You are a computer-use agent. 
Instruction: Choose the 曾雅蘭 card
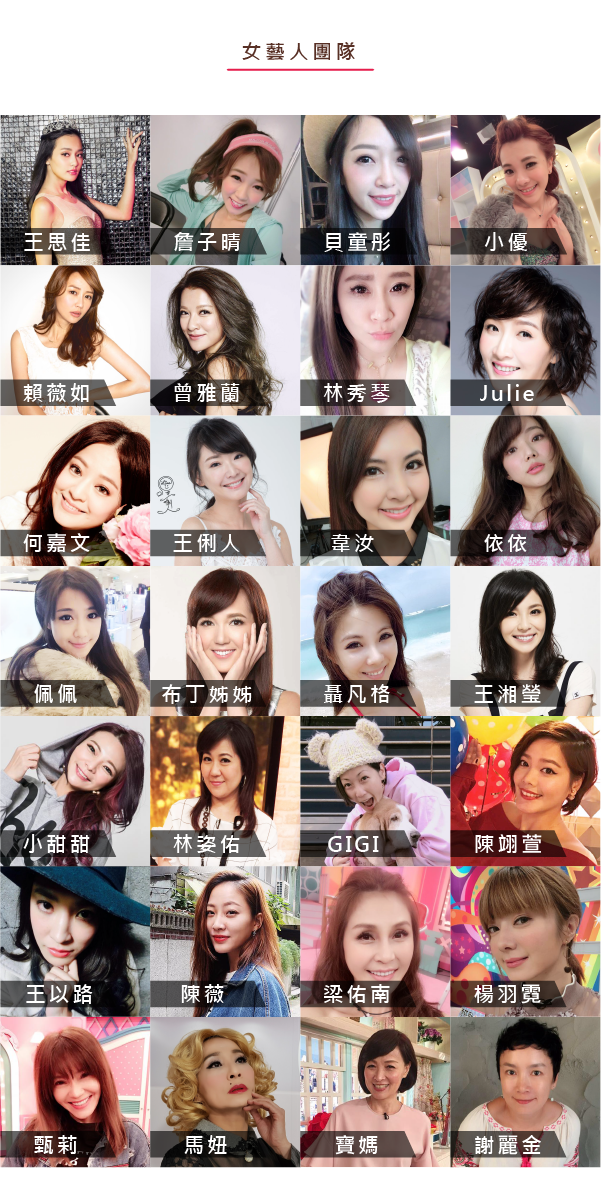[225, 340]
